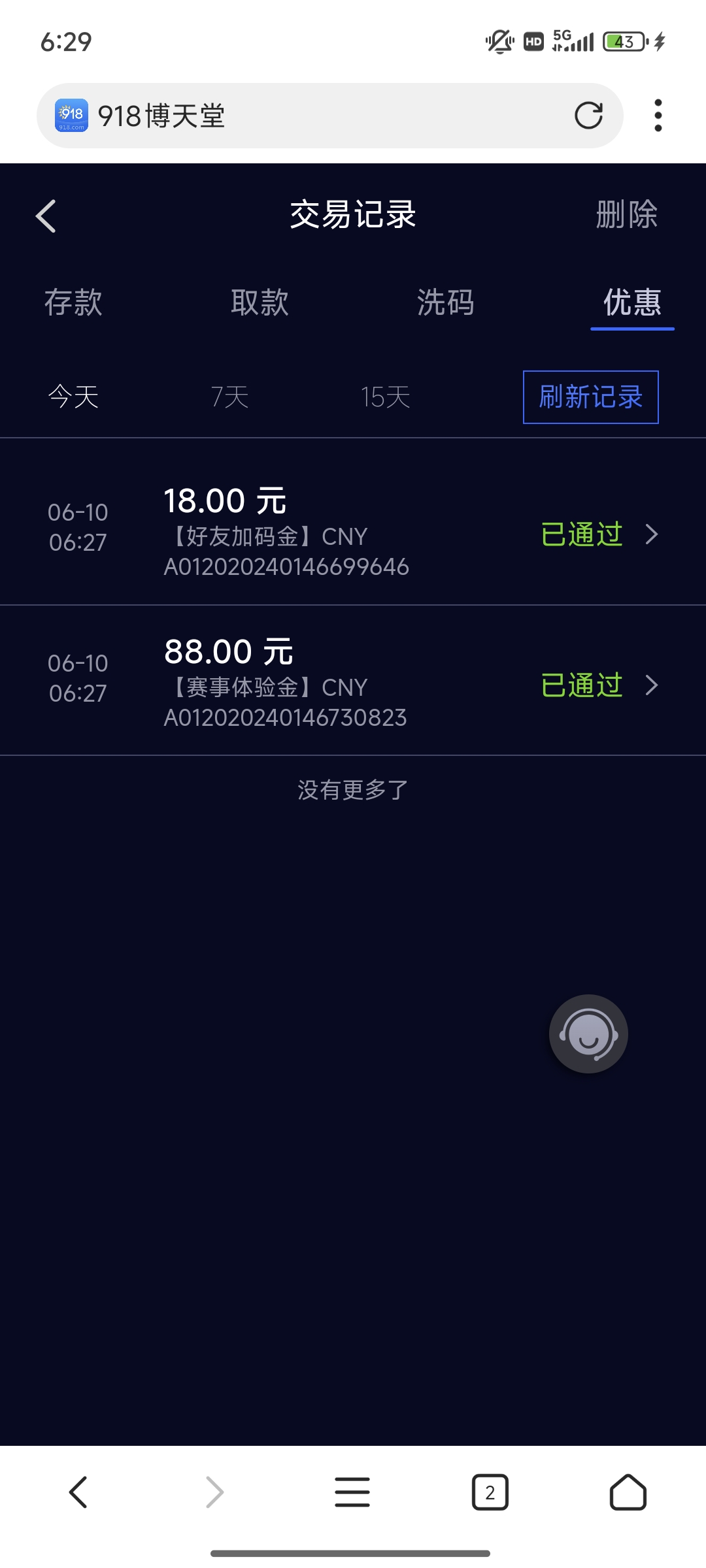This screenshot has height=1568, width=706.
Task: Switch to the 取款 tab
Action: point(260,302)
